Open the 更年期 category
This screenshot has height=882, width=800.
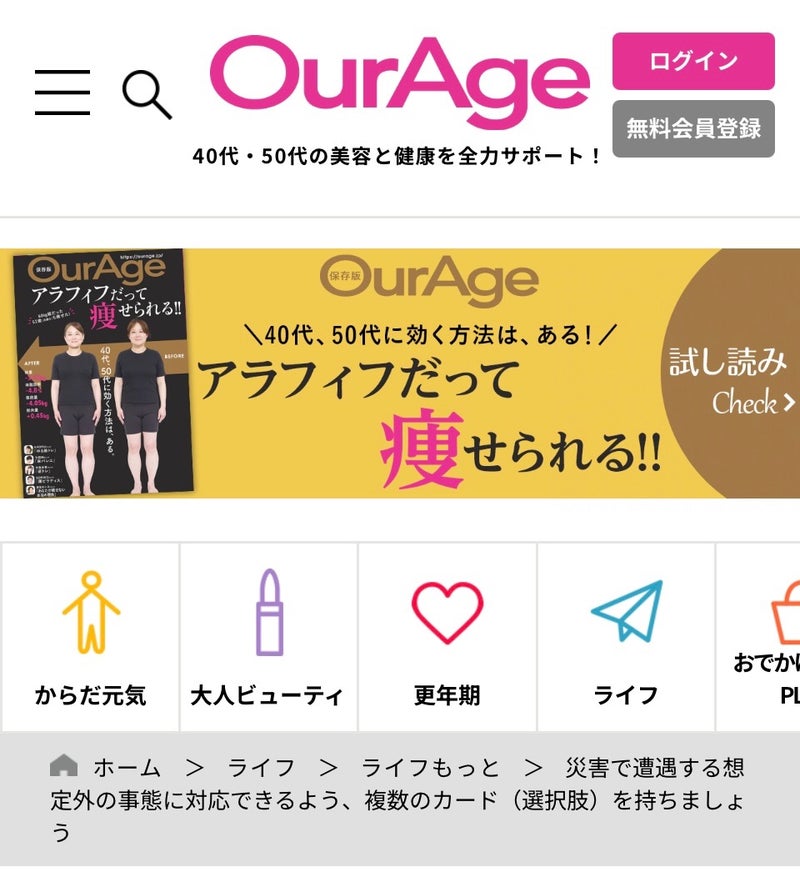click(x=447, y=637)
